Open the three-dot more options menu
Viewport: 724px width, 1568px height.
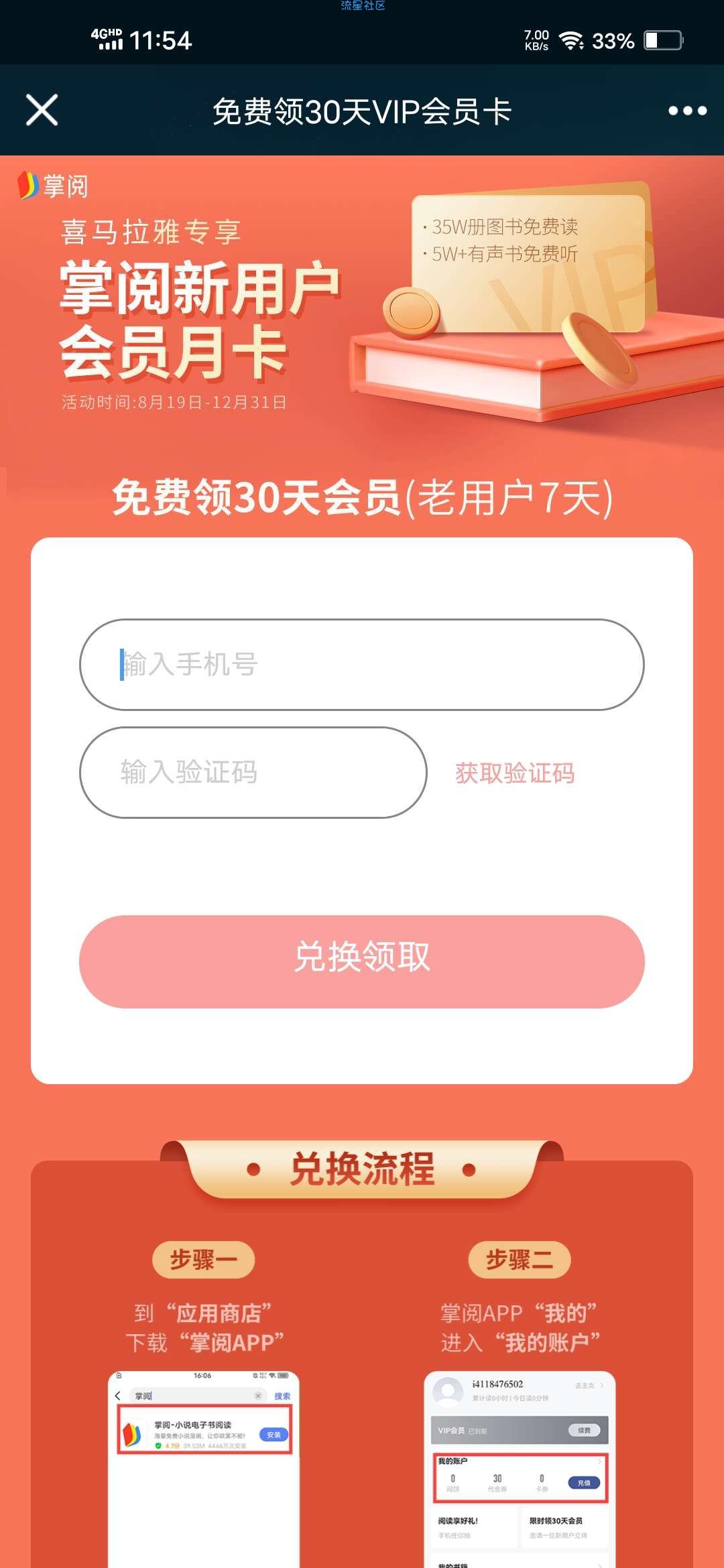point(687,111)
